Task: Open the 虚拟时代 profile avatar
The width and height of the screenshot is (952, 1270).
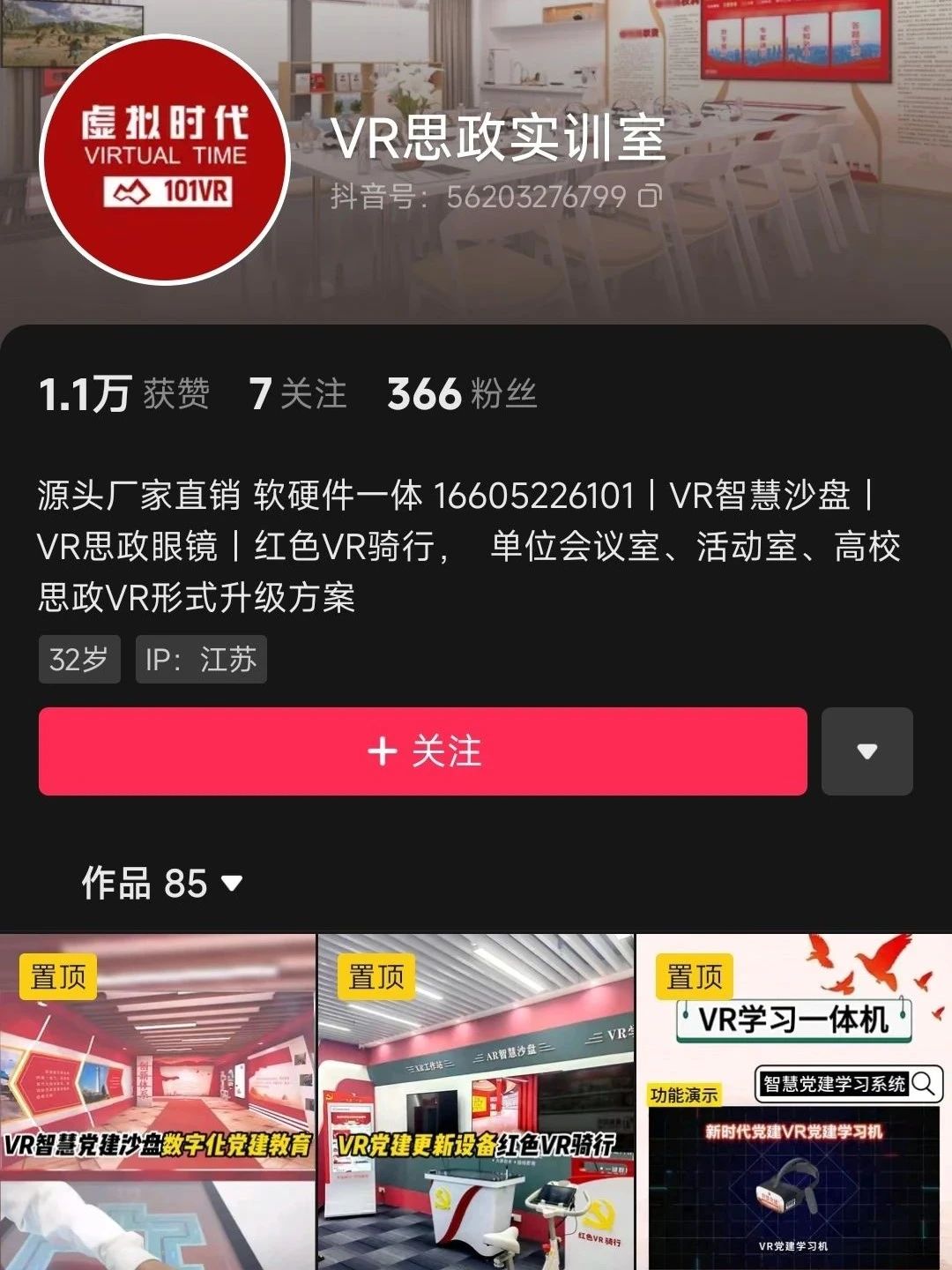Action: tap(165, 159)
